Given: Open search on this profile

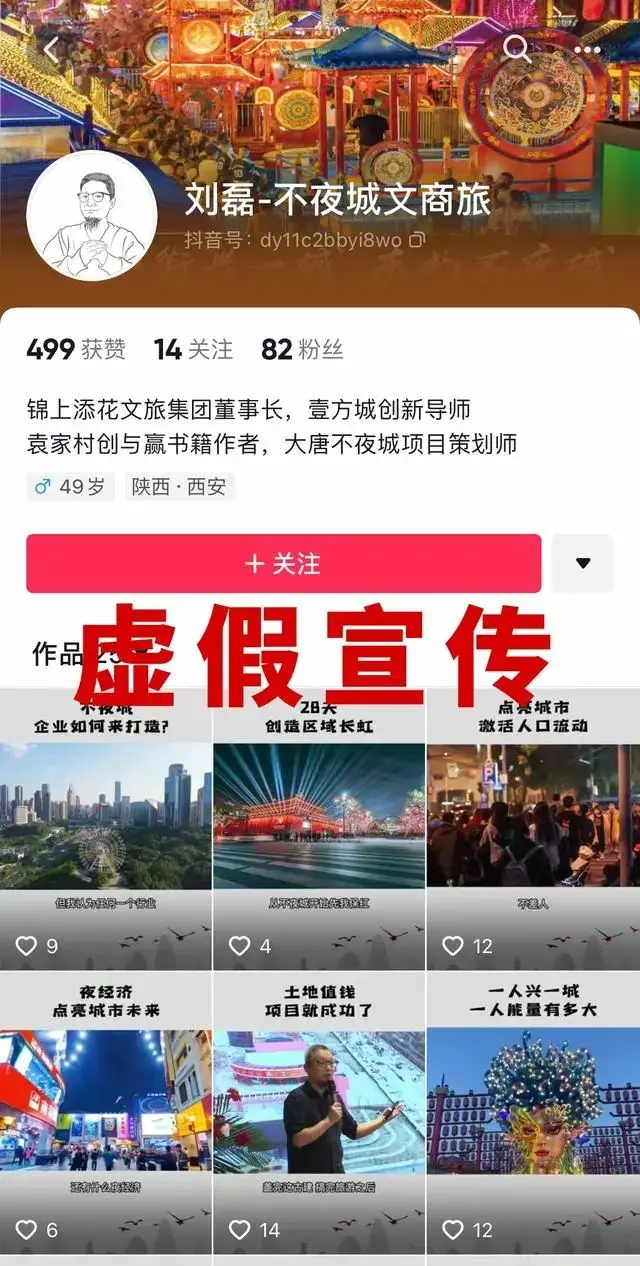Looking at the screenshot, I should [516, 48].
